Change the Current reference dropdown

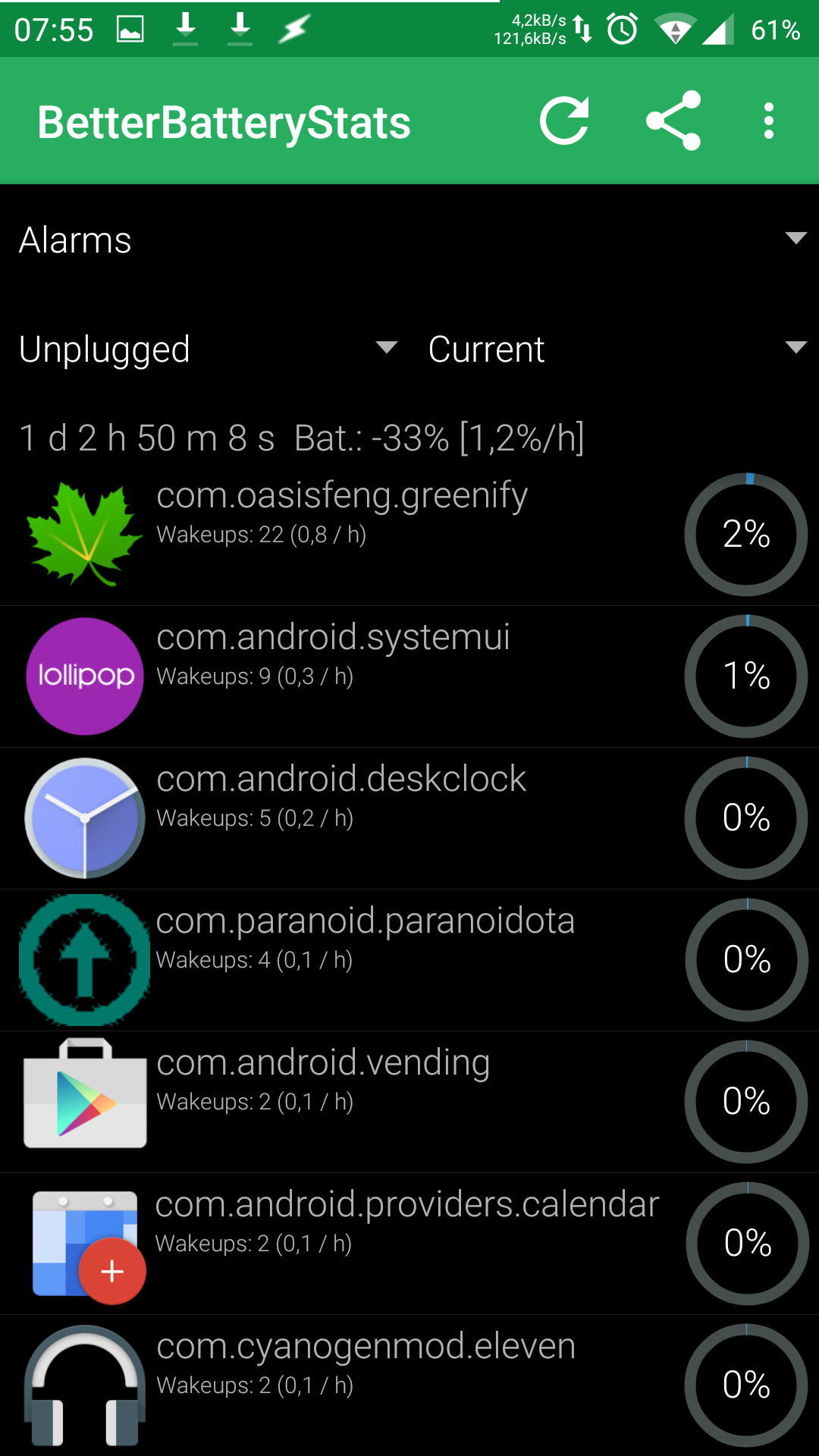[x=616, y=349]
